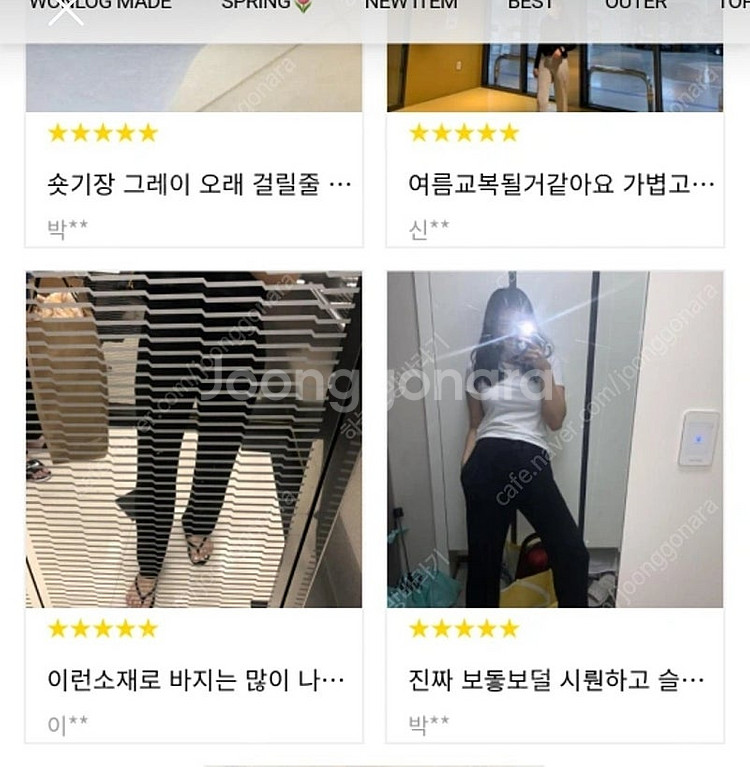The width and height of the screenshot is (750, 767).
Task: Go to the BEST tab
Action: pos(530,5)
